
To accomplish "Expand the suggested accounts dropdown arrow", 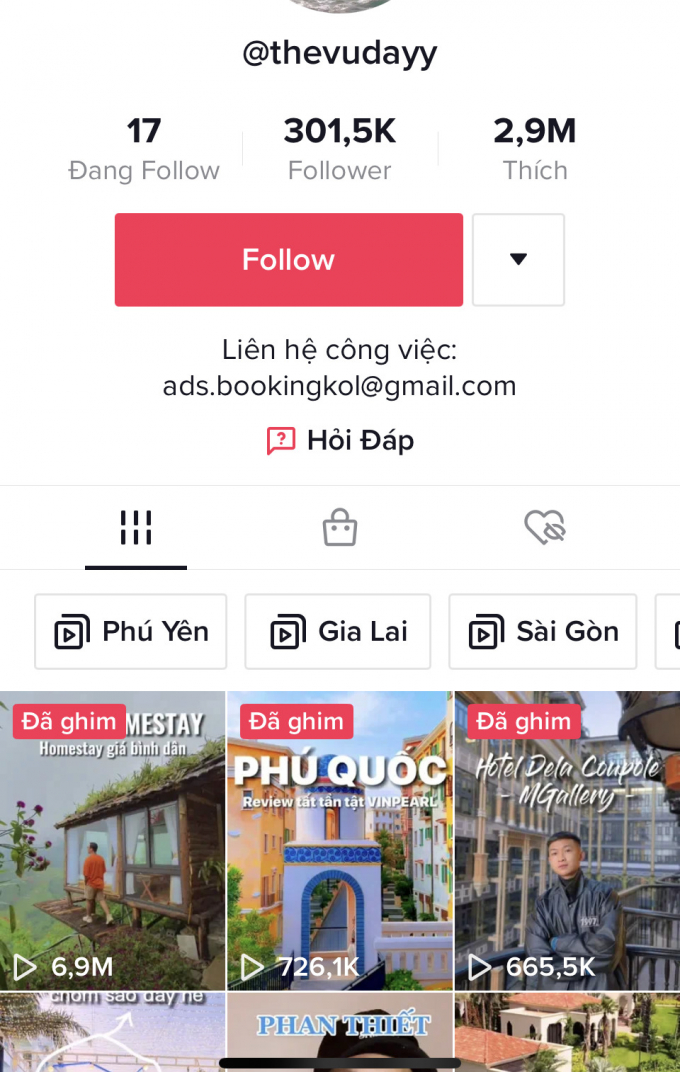I will tap(518, 260).
